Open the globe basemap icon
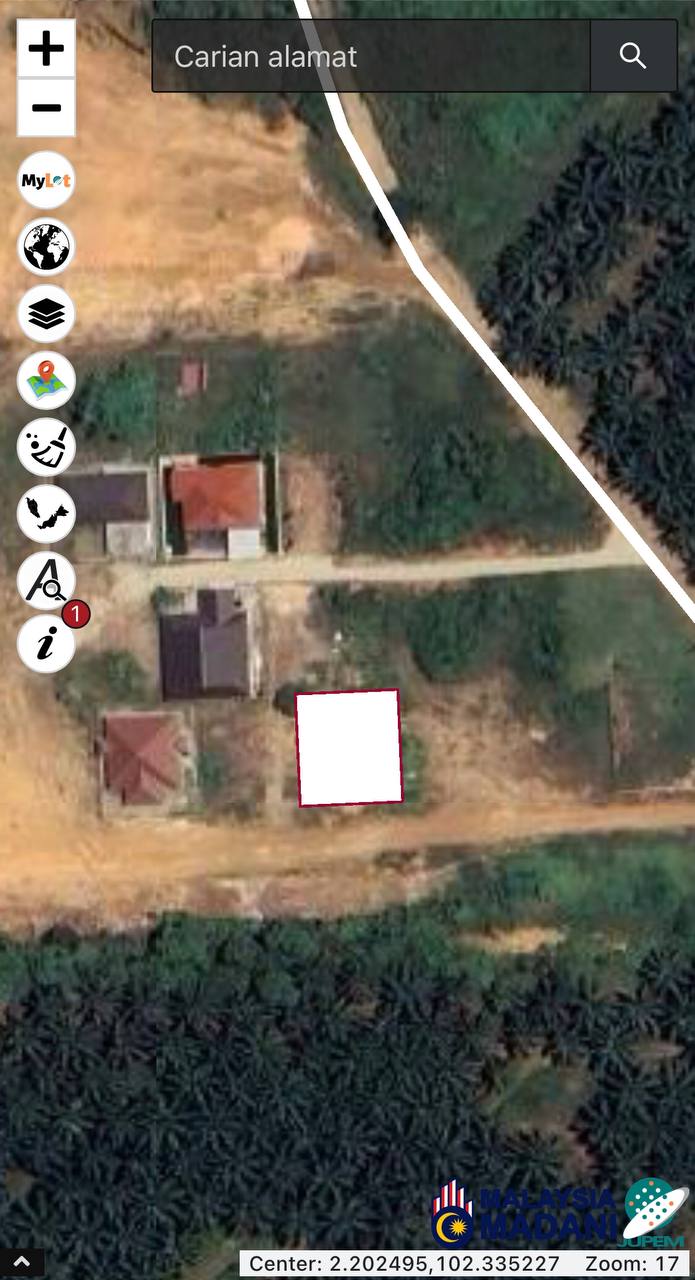 (x=46, y=247)
